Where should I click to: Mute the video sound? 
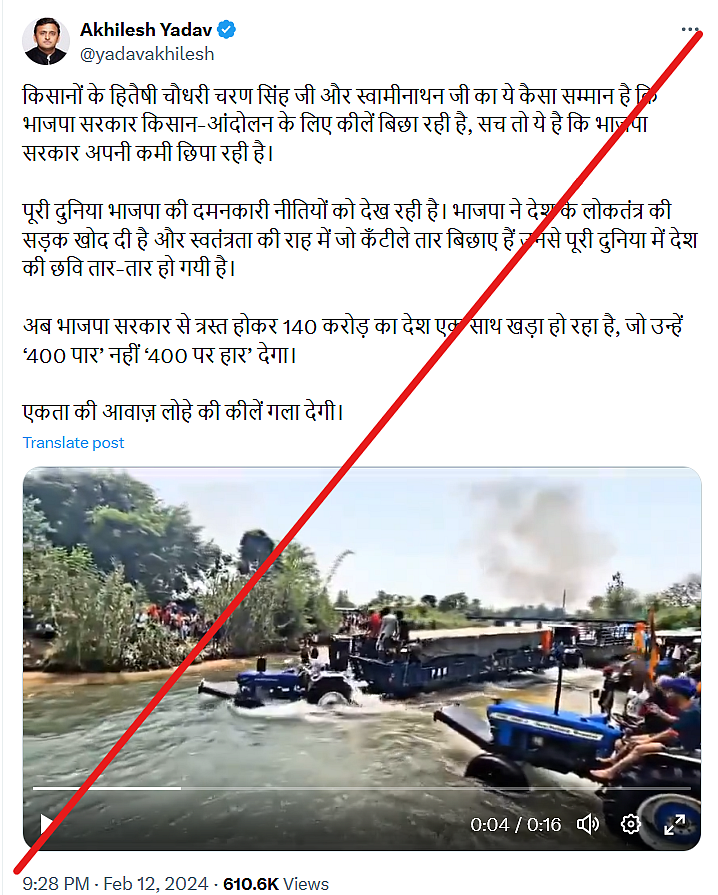(588, 824)
